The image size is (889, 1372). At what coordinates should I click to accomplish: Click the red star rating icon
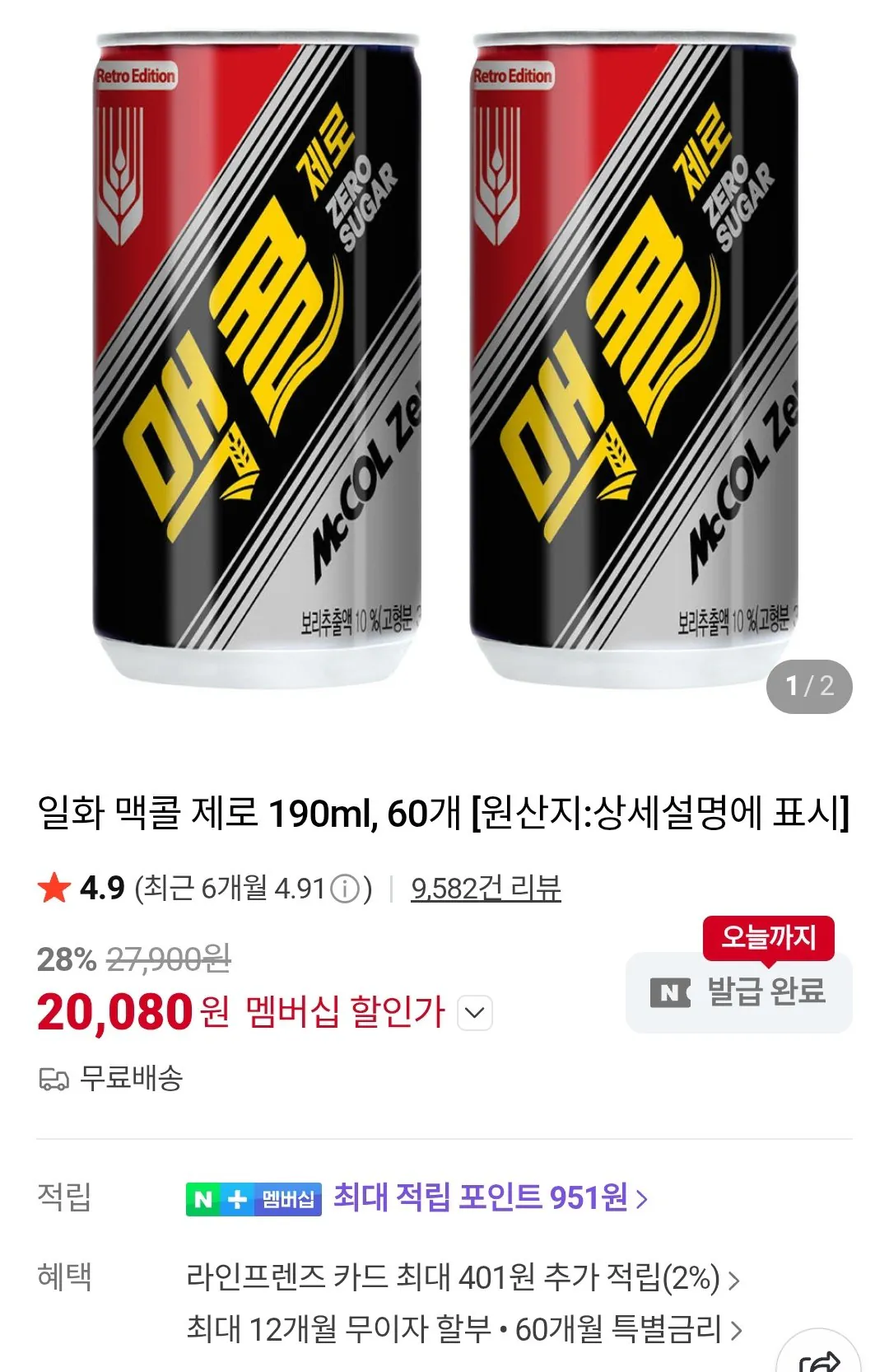(54, 888)
